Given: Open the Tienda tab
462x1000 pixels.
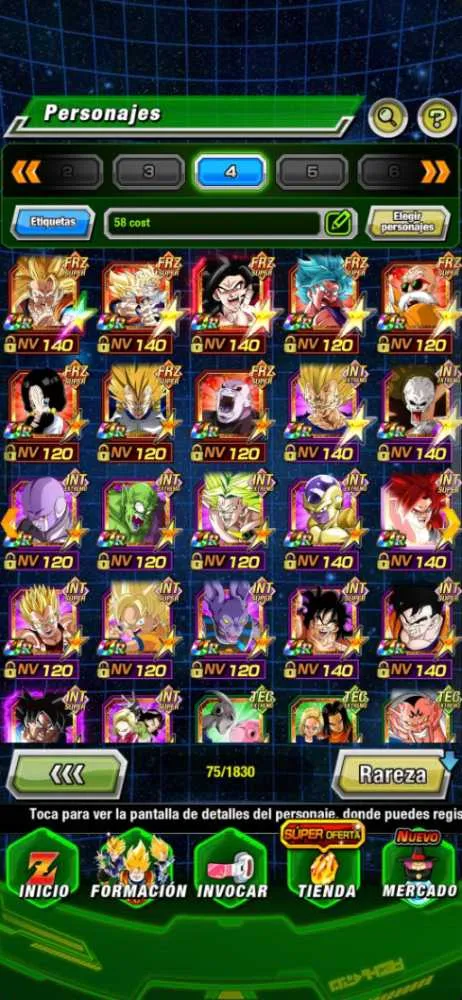Looking at the screenshot, I should click(325, 866).
